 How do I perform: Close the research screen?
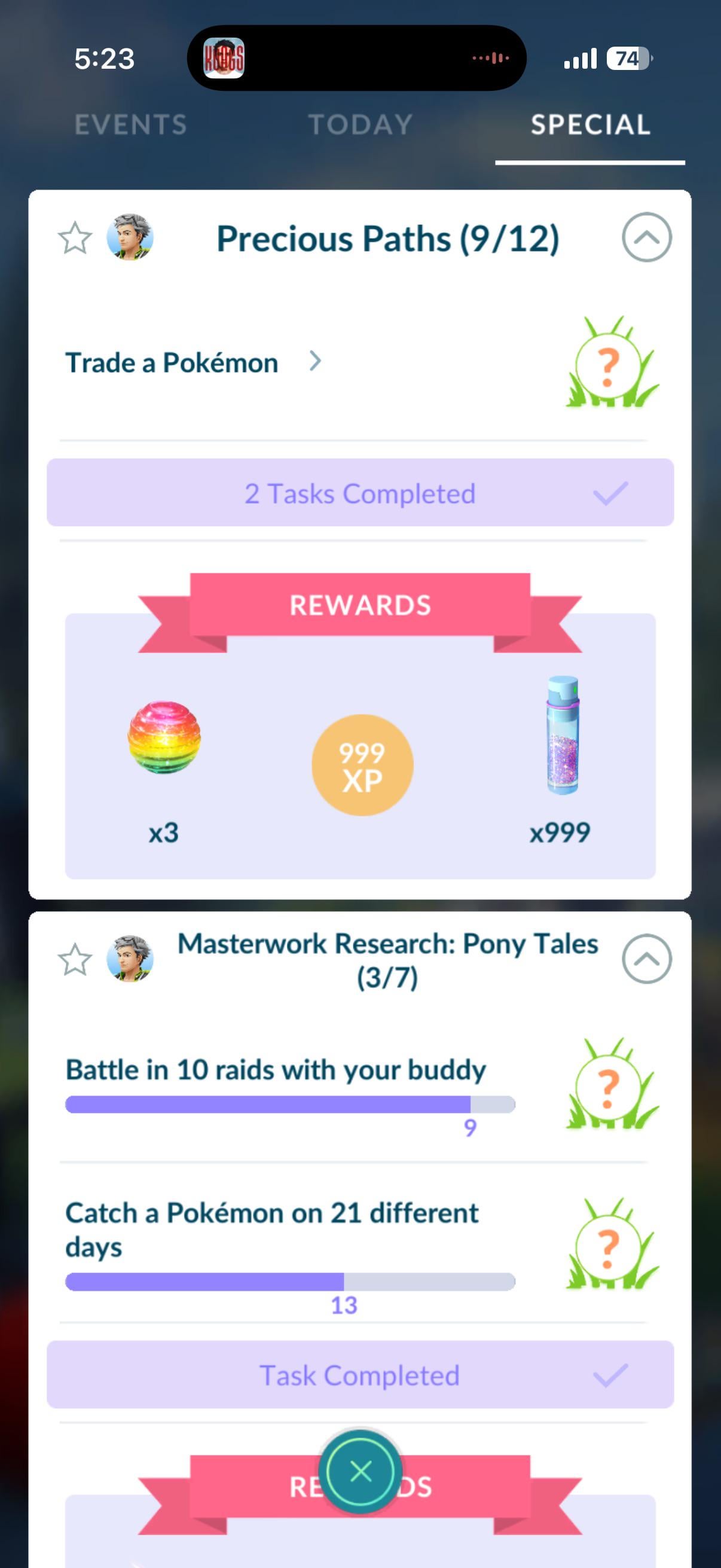[361, 1472]
